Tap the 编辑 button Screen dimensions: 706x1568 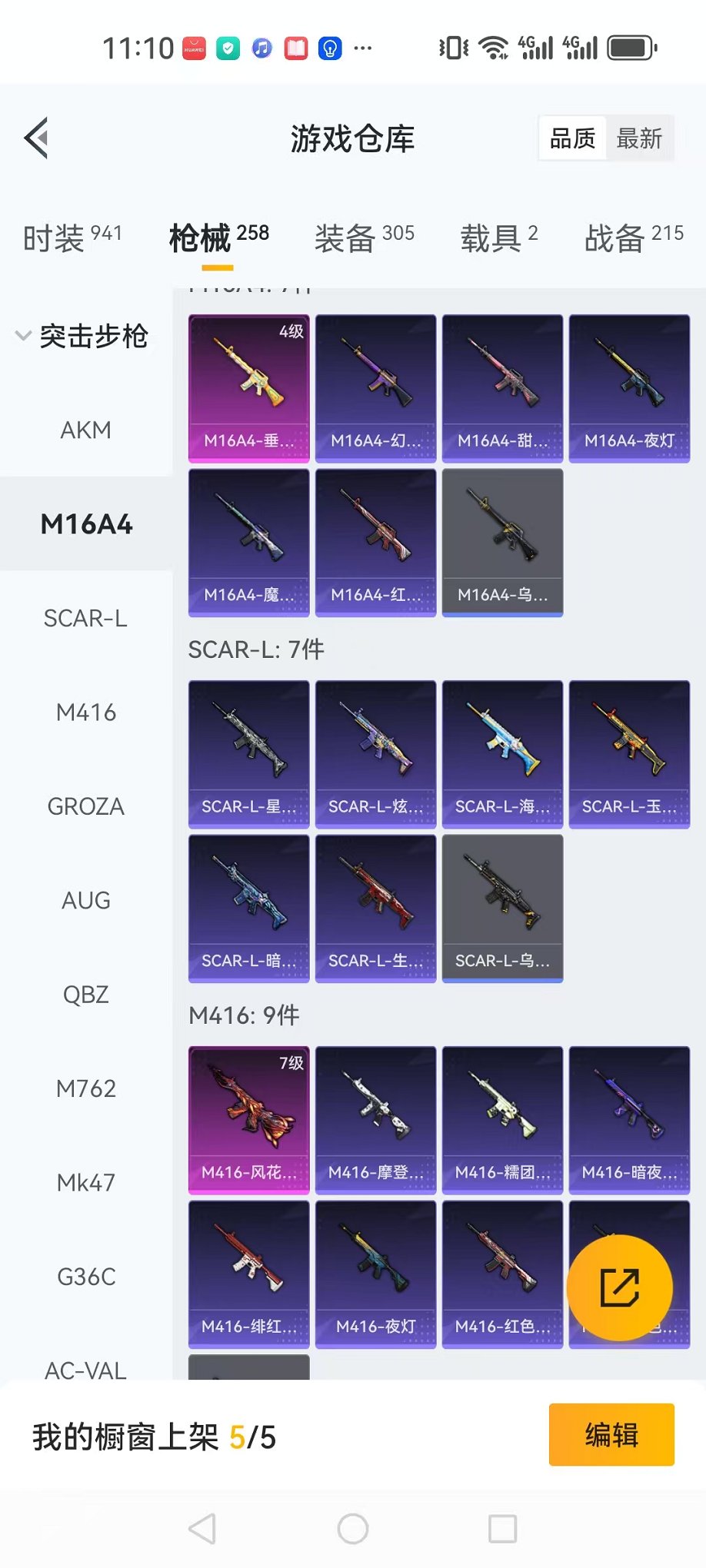[x=611, y=1434]
